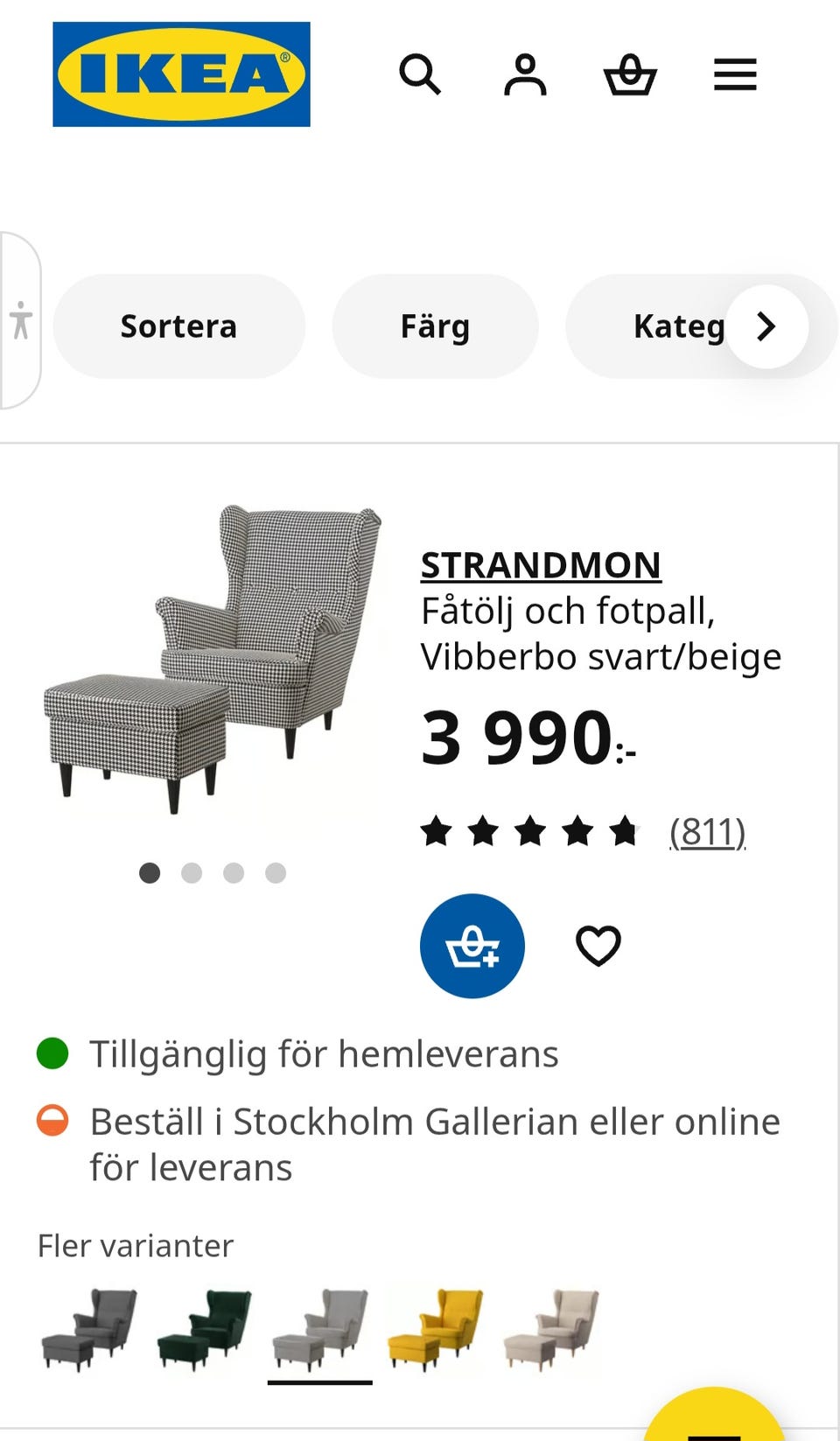This screenshot has height=1441, width=840.
Task: Click the five-star rating display
Action: click(x=529, y=830)
